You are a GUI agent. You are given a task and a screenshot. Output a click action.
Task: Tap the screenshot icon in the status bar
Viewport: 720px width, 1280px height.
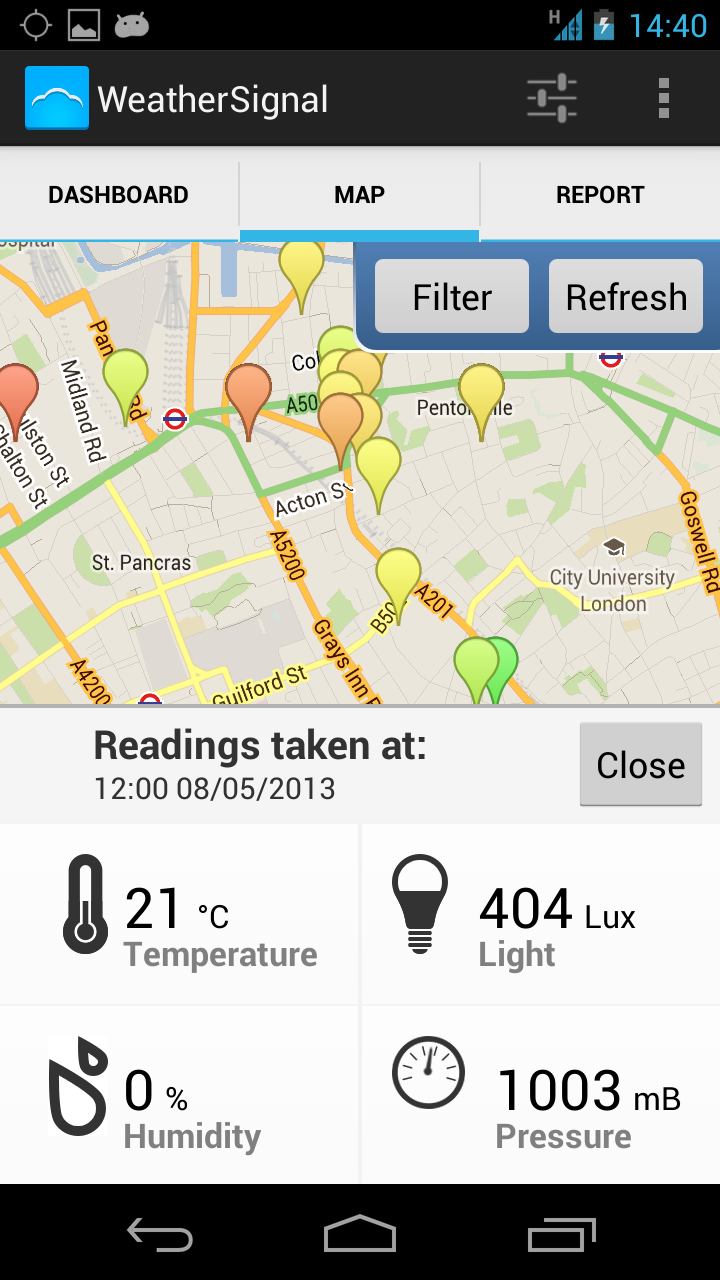(85, 24)
